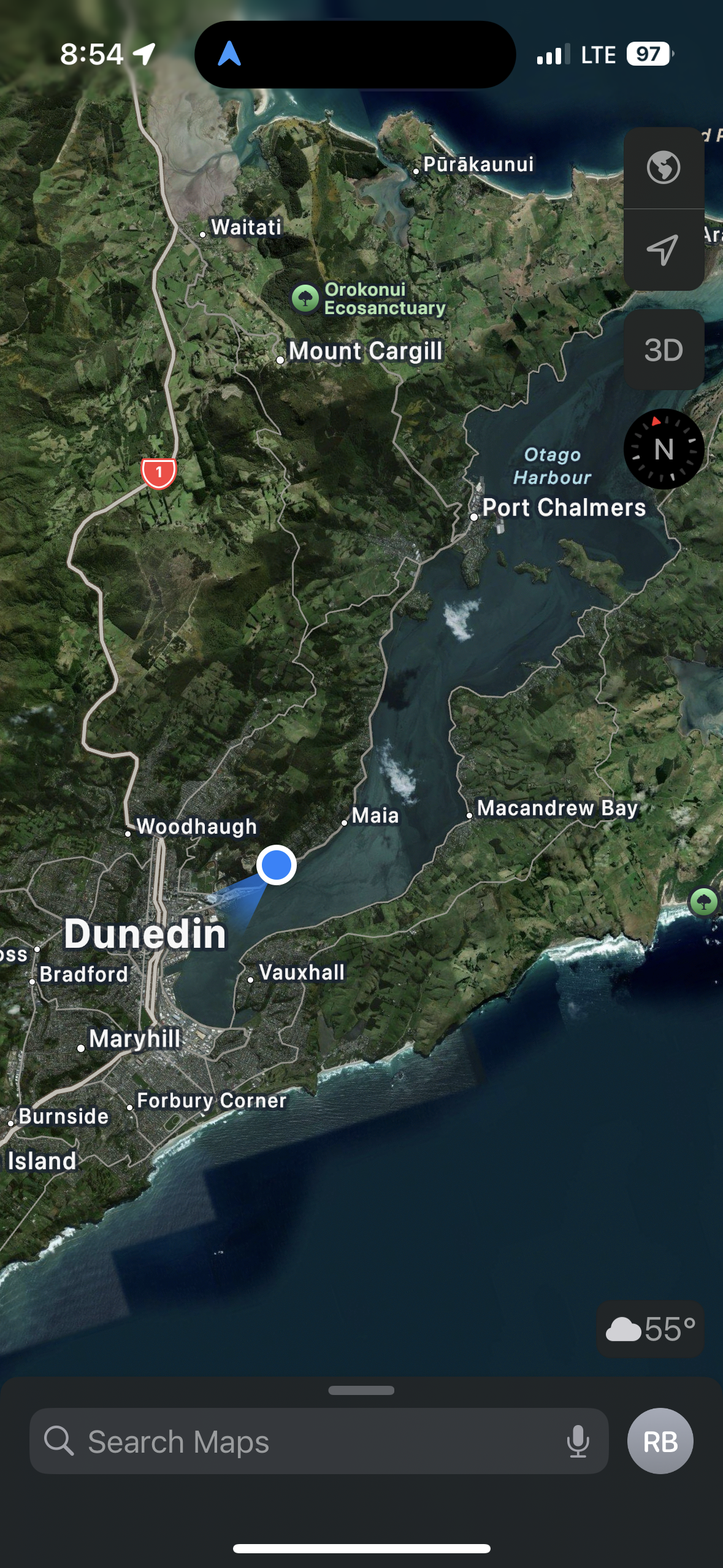Open the map mode globe button

(664, 167)
